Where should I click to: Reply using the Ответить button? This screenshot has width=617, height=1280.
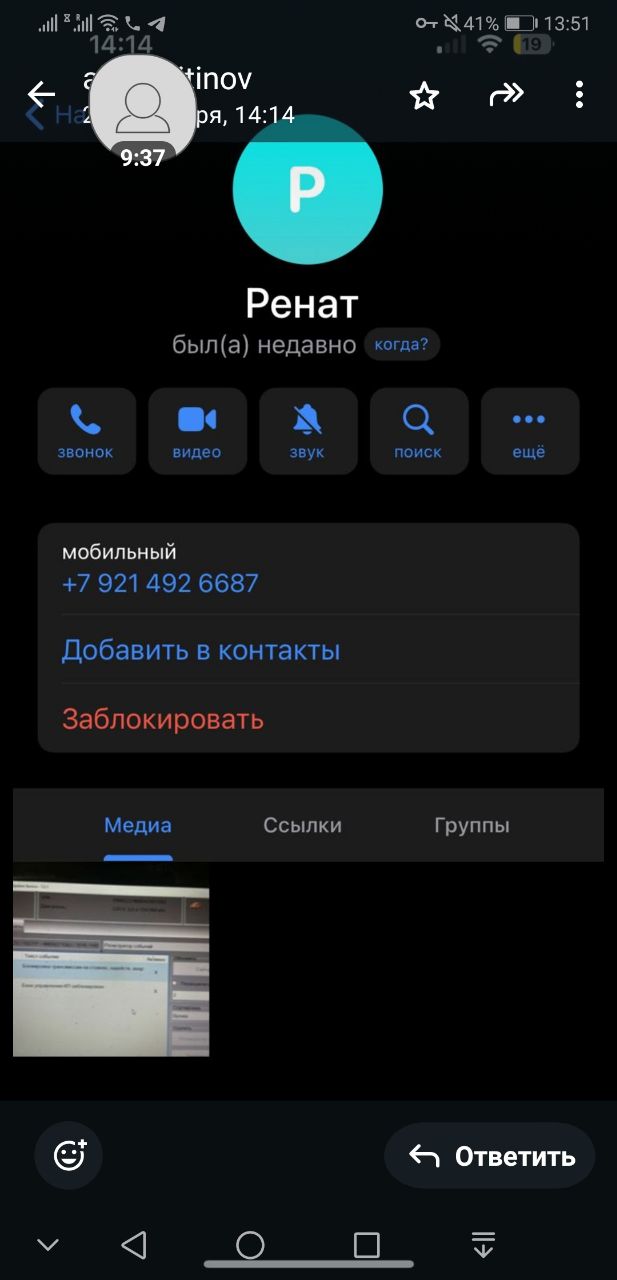point(490,1156)
